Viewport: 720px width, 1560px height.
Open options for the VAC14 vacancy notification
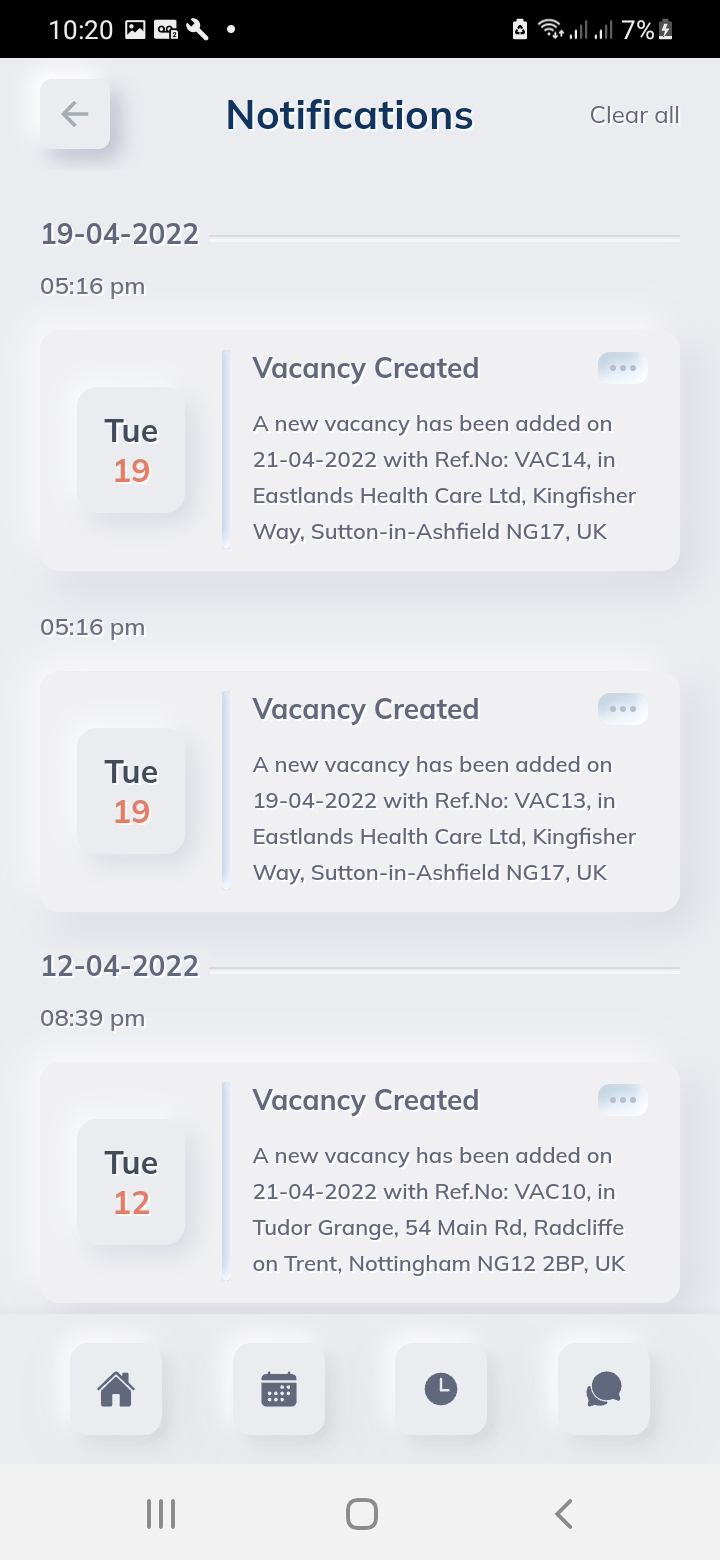622,368
